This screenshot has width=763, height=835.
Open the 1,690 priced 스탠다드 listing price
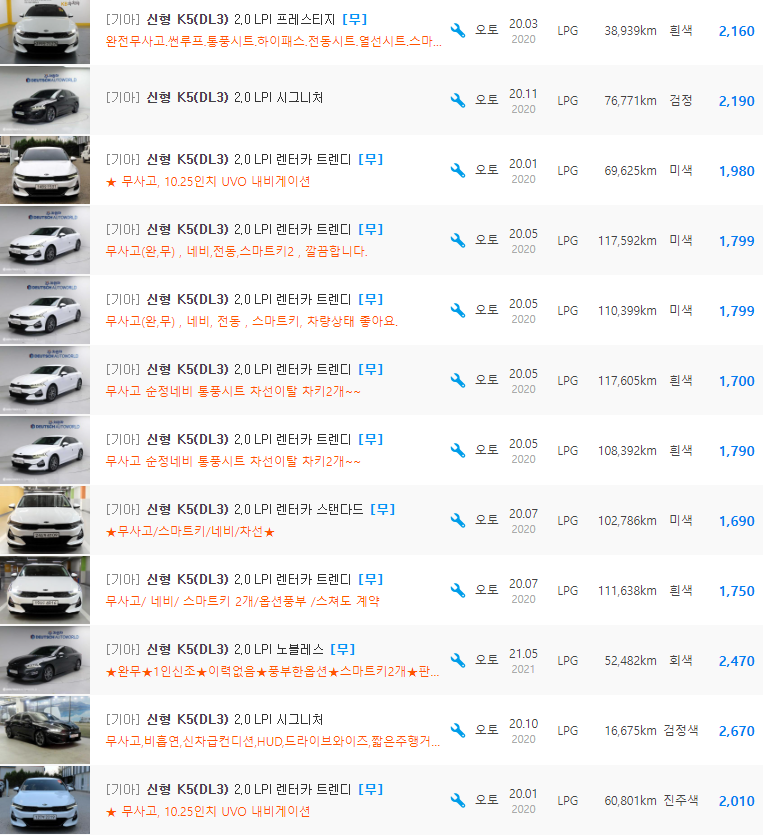click(x=737, y=520)
